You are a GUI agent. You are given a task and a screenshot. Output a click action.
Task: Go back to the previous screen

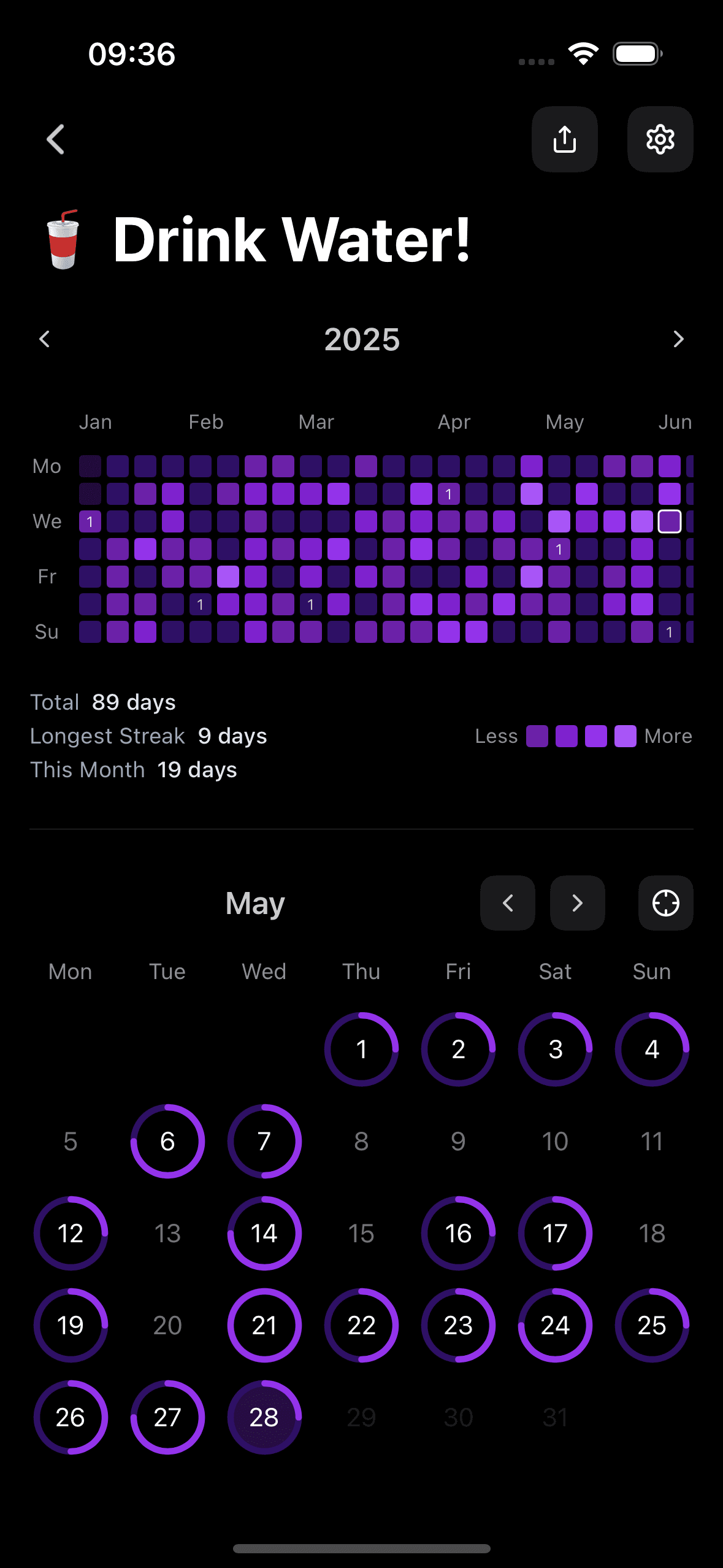(56, 139)
